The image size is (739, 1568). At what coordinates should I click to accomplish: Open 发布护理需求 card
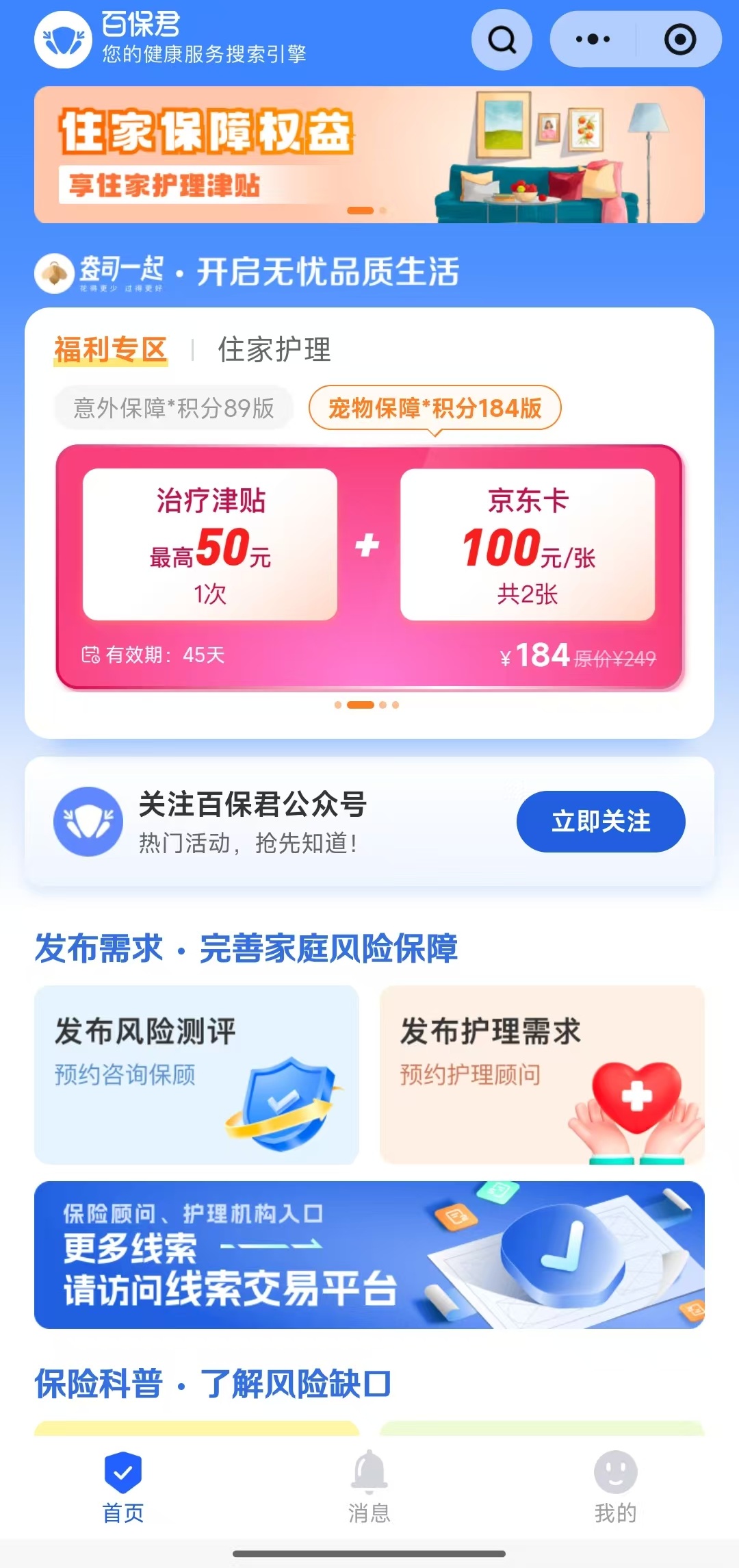pos(542,1074)
